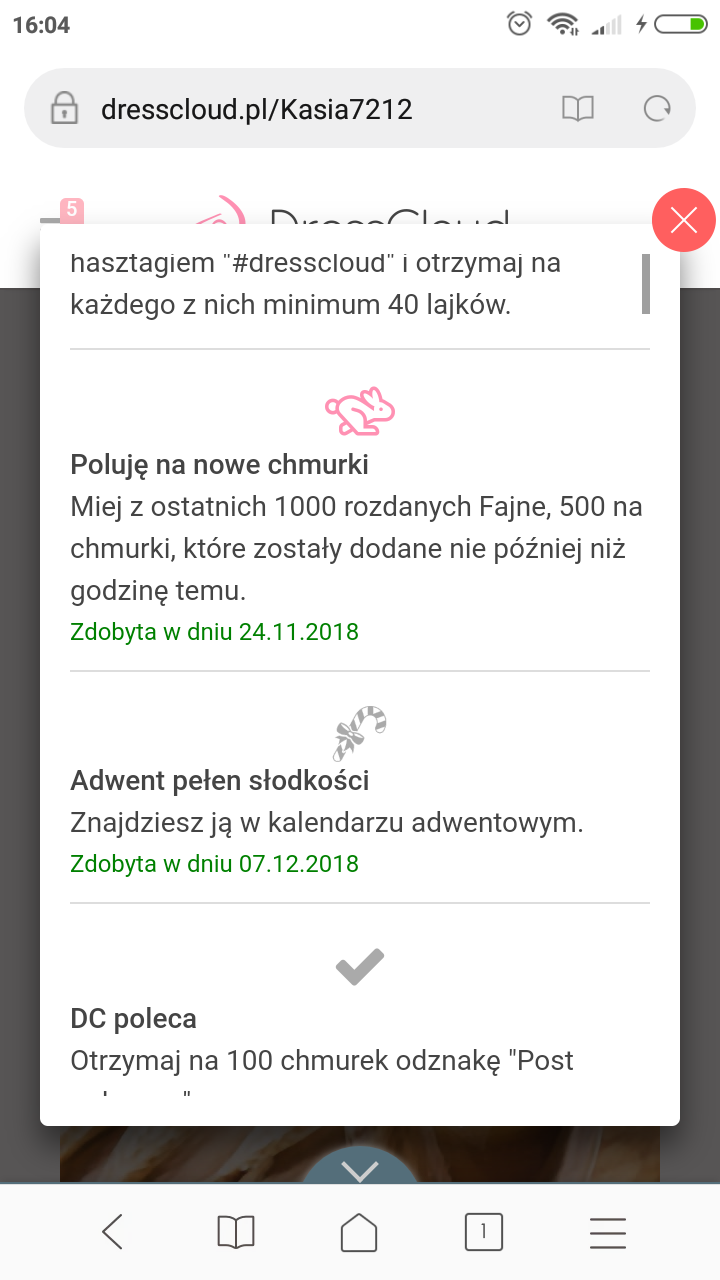Open link Zdobyta w dniu 07.12.2018
The height and width of the screenshot is (1280, 720).
214,864
